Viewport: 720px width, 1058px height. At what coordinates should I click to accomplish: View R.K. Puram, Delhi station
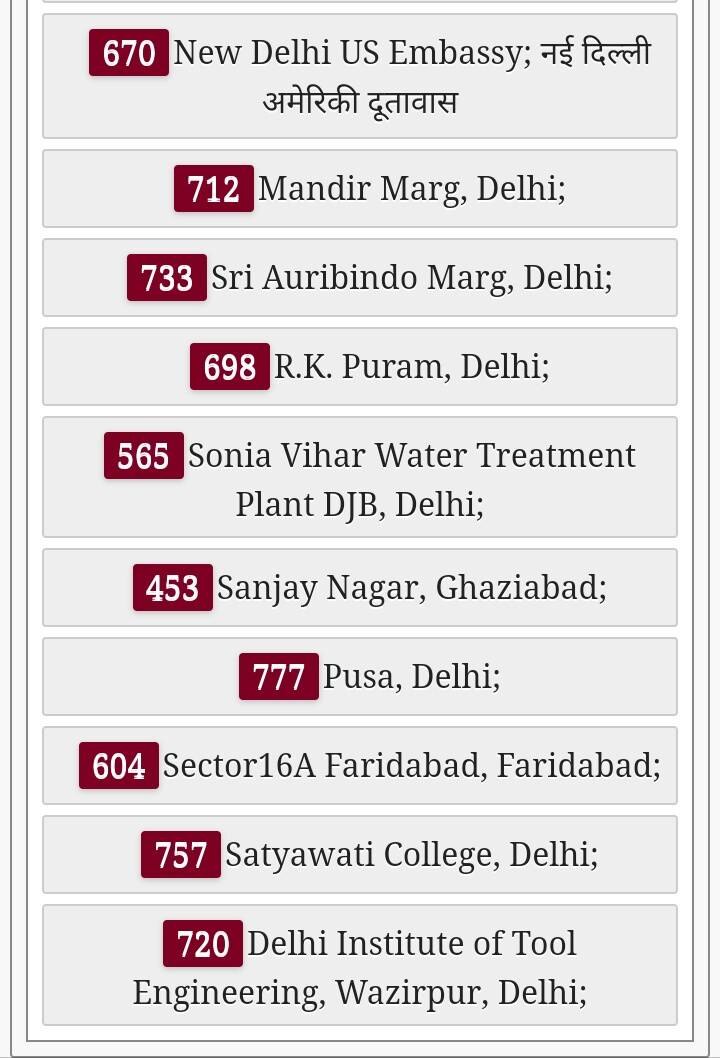(x=360, y=366)
